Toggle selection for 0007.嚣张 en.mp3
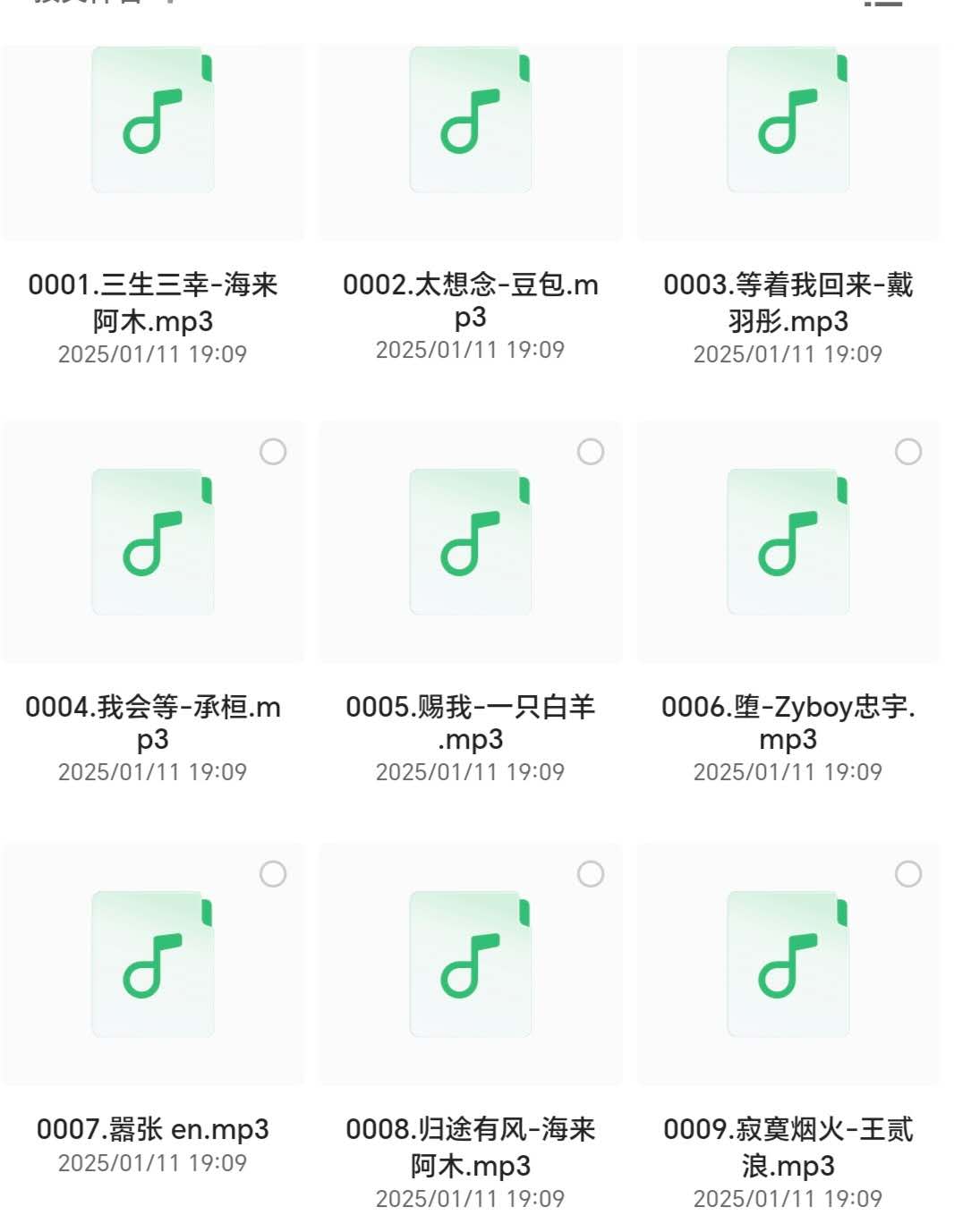The image size is (954, 1232). (274, 872)
